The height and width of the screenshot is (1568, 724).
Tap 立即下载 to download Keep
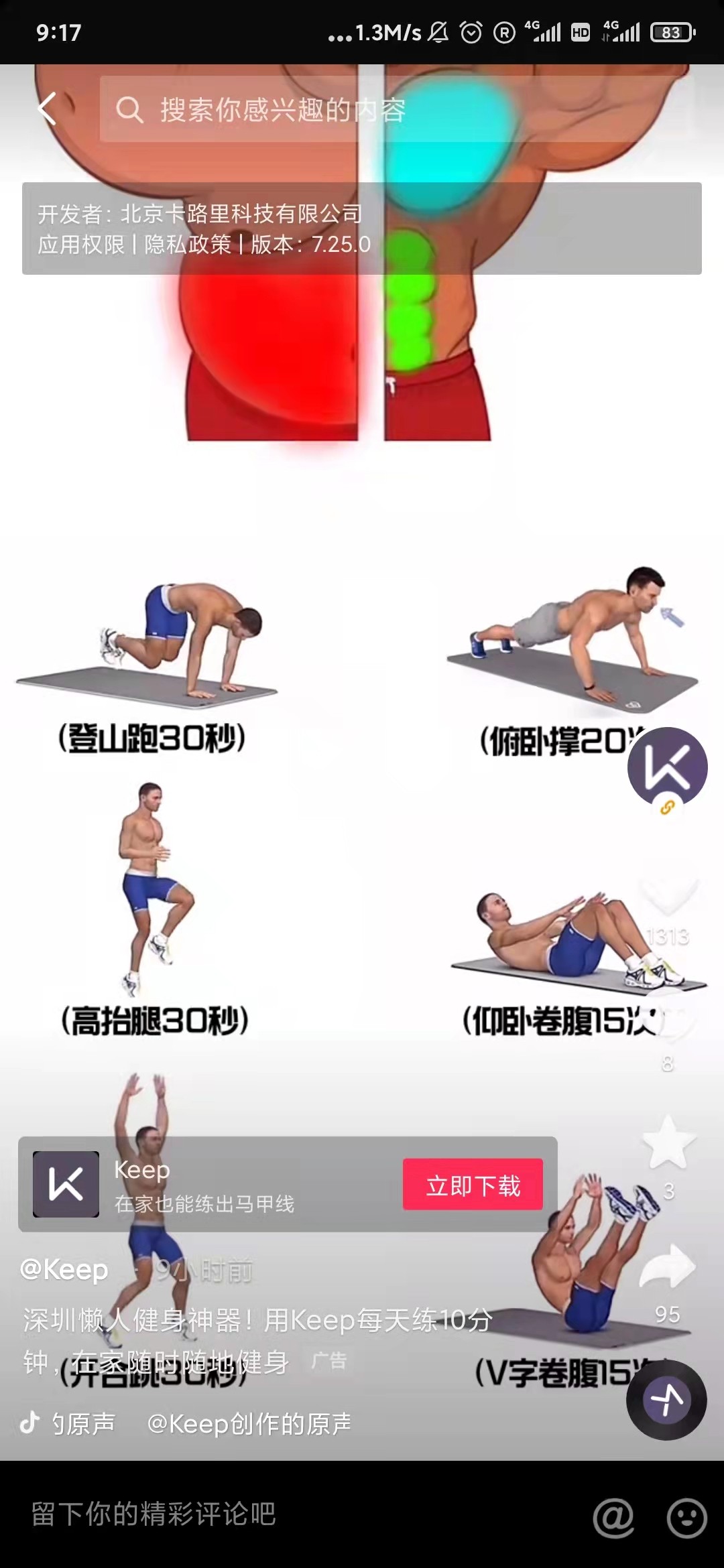[x=473, y=1185]
